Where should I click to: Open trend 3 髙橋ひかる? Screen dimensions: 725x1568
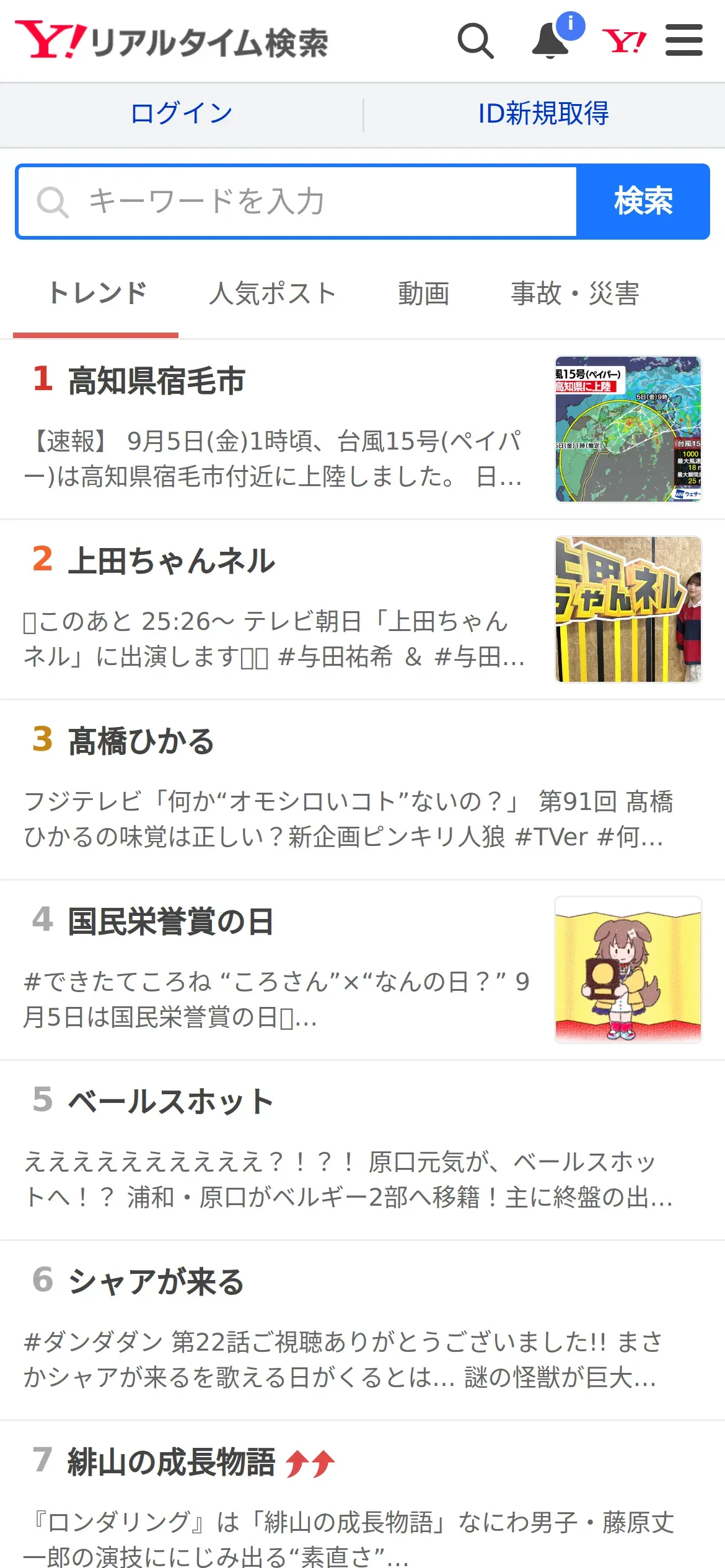click(362, 790)
